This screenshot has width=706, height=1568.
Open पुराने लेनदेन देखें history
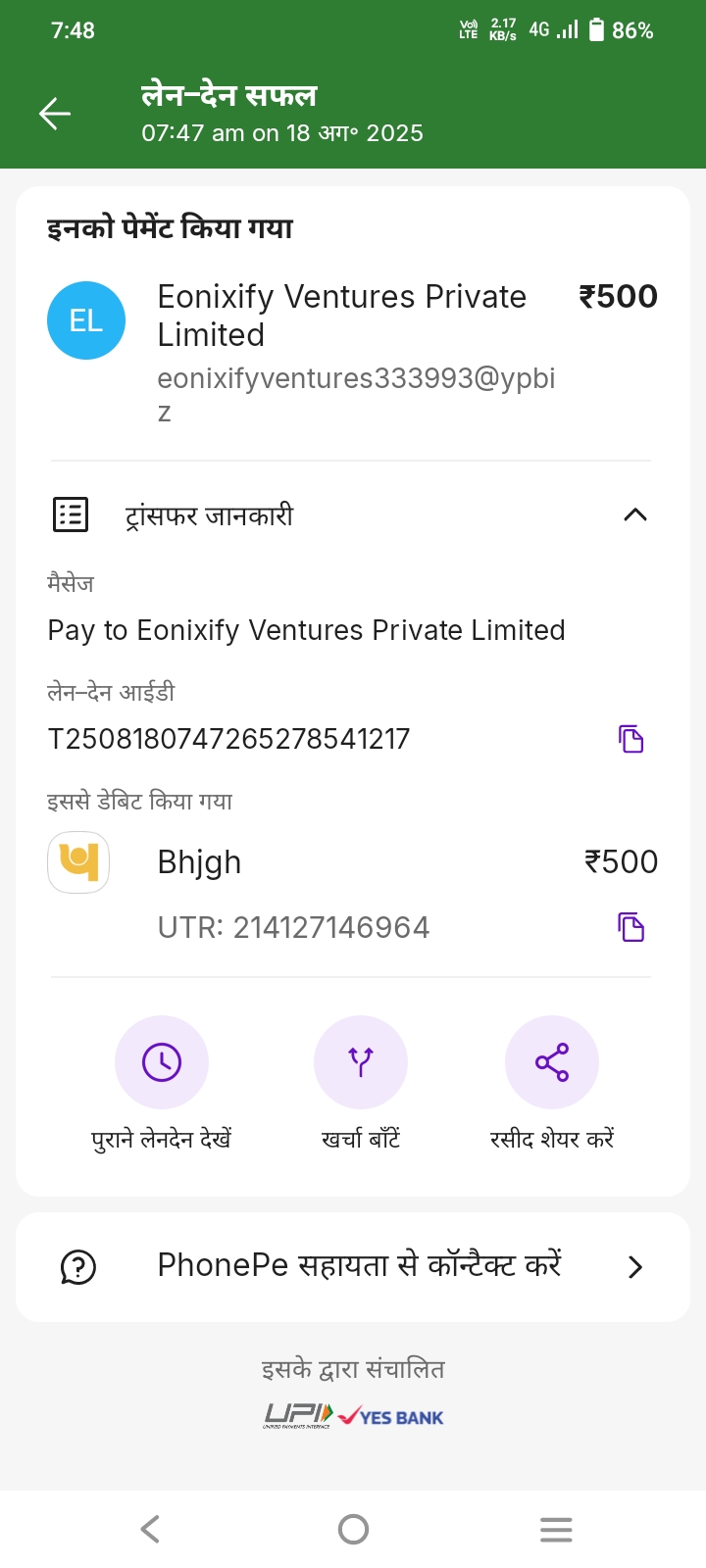162,1062
